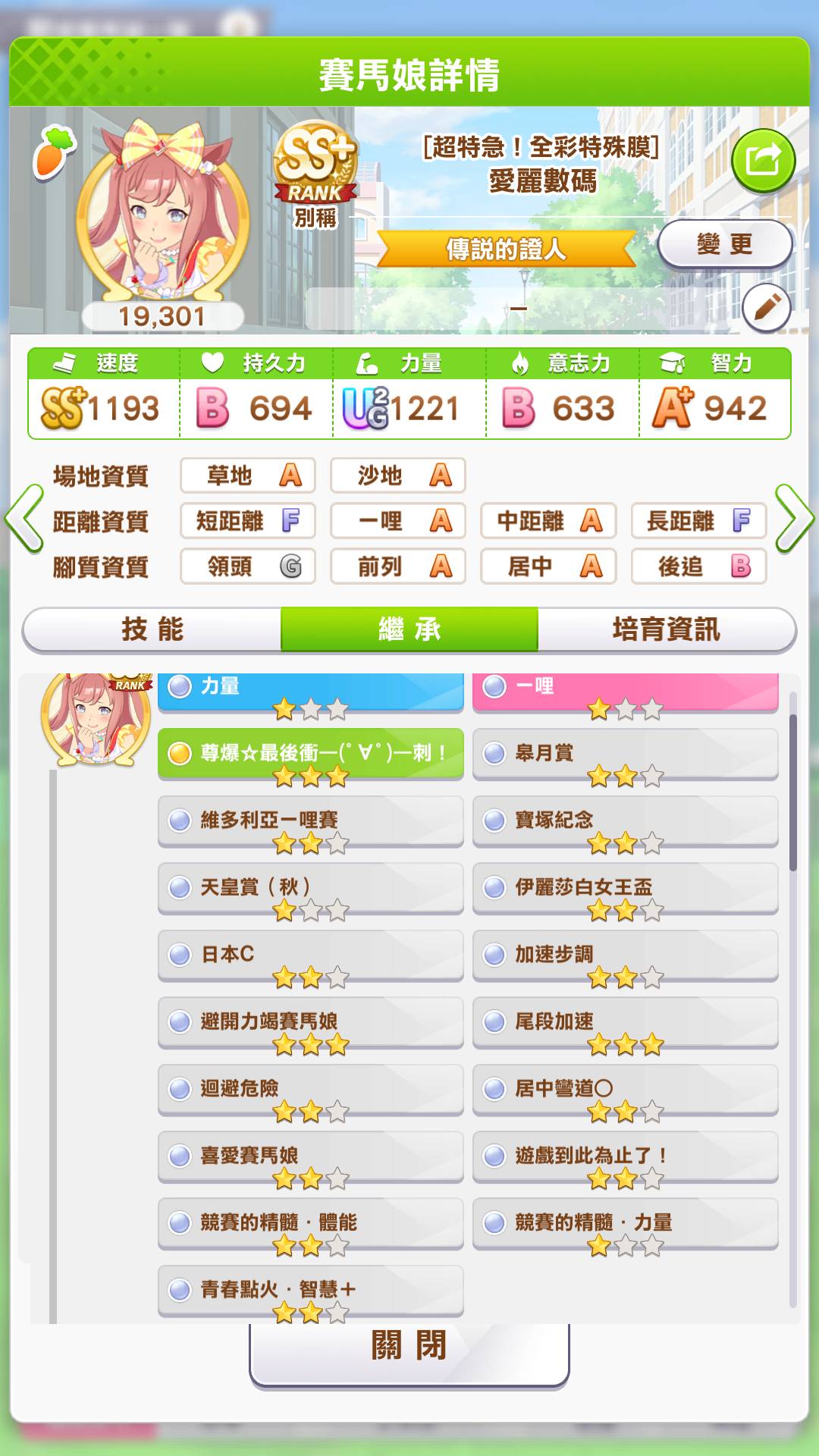Tap the 青春點火．智慧＋ factor
The height and width of the screenshot is (1456, 819).
311,1291
